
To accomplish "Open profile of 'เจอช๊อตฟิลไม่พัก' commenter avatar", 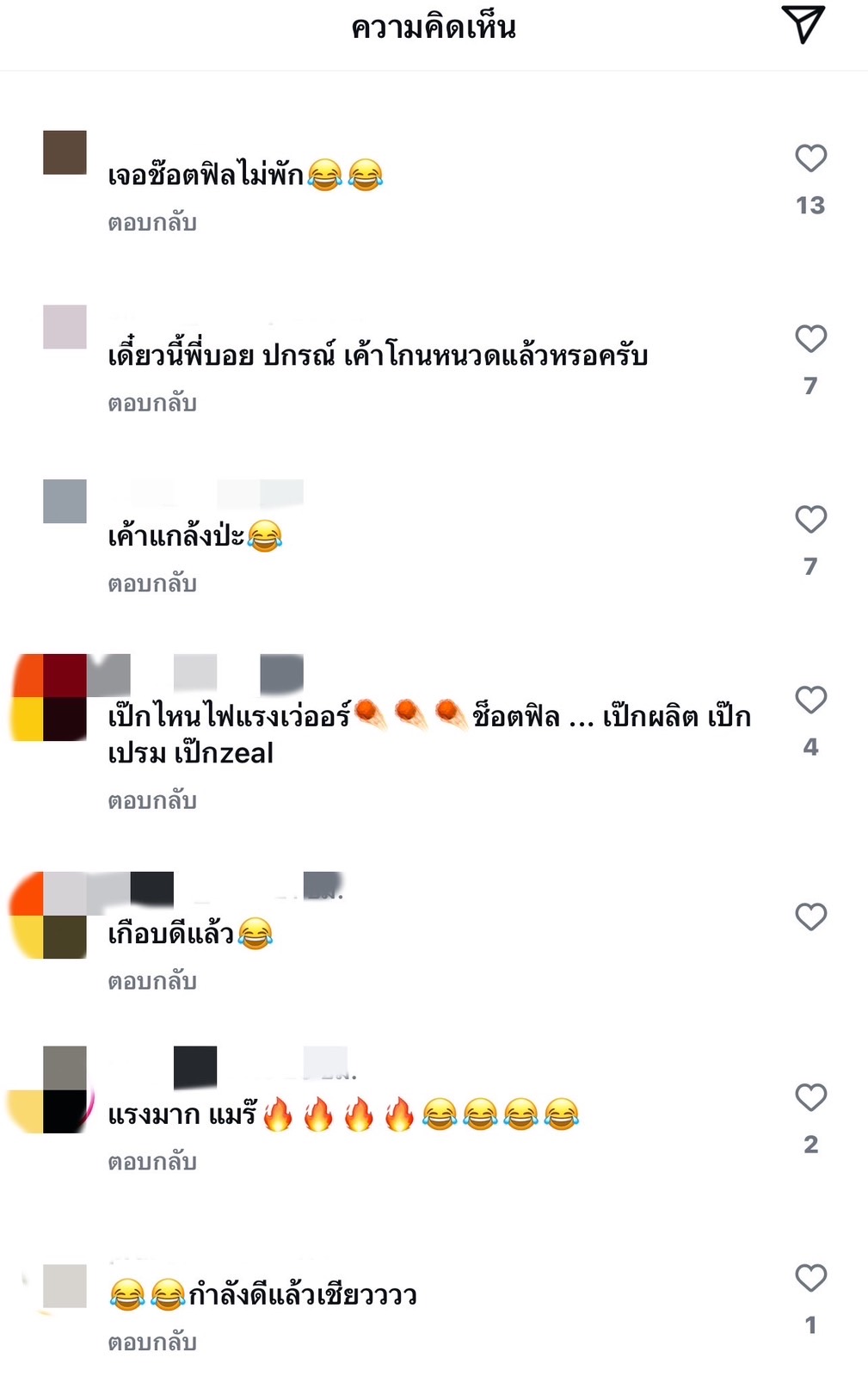I will [65, 153].
